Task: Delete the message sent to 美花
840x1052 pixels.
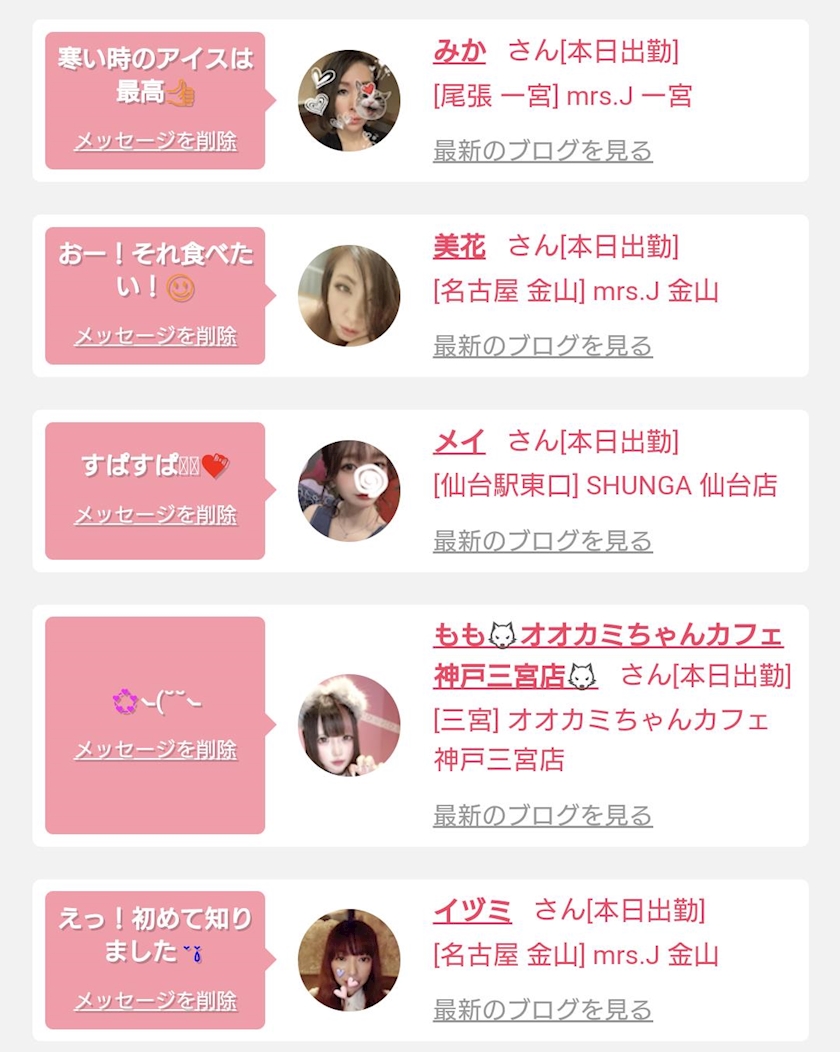Action: pos(156,335)
